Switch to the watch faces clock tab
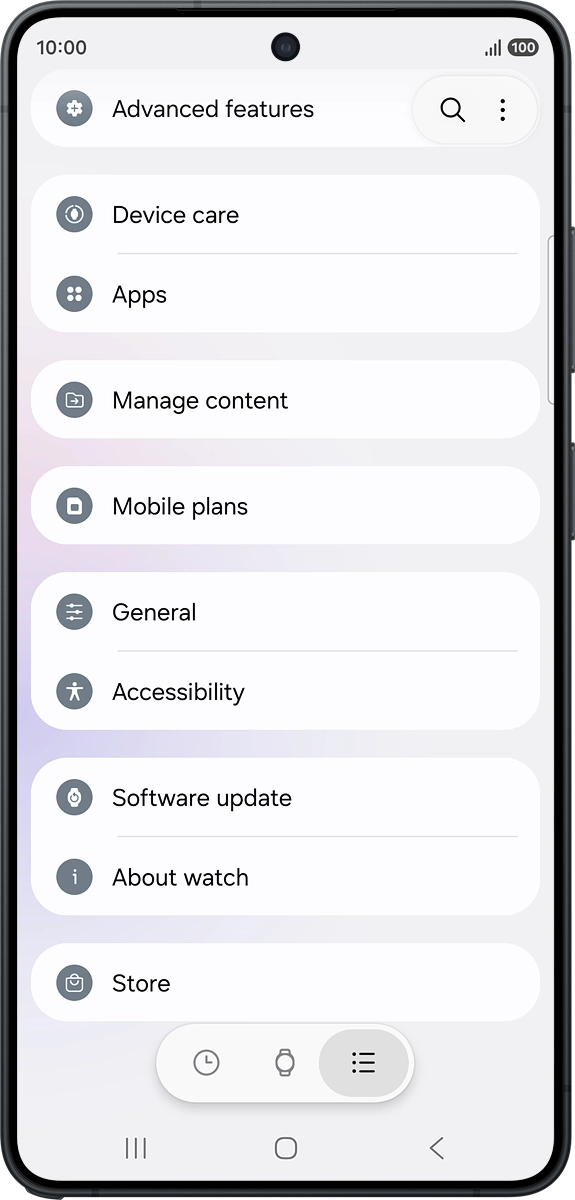This screenshot has height=1200, width=575. tap(206, 1062)
